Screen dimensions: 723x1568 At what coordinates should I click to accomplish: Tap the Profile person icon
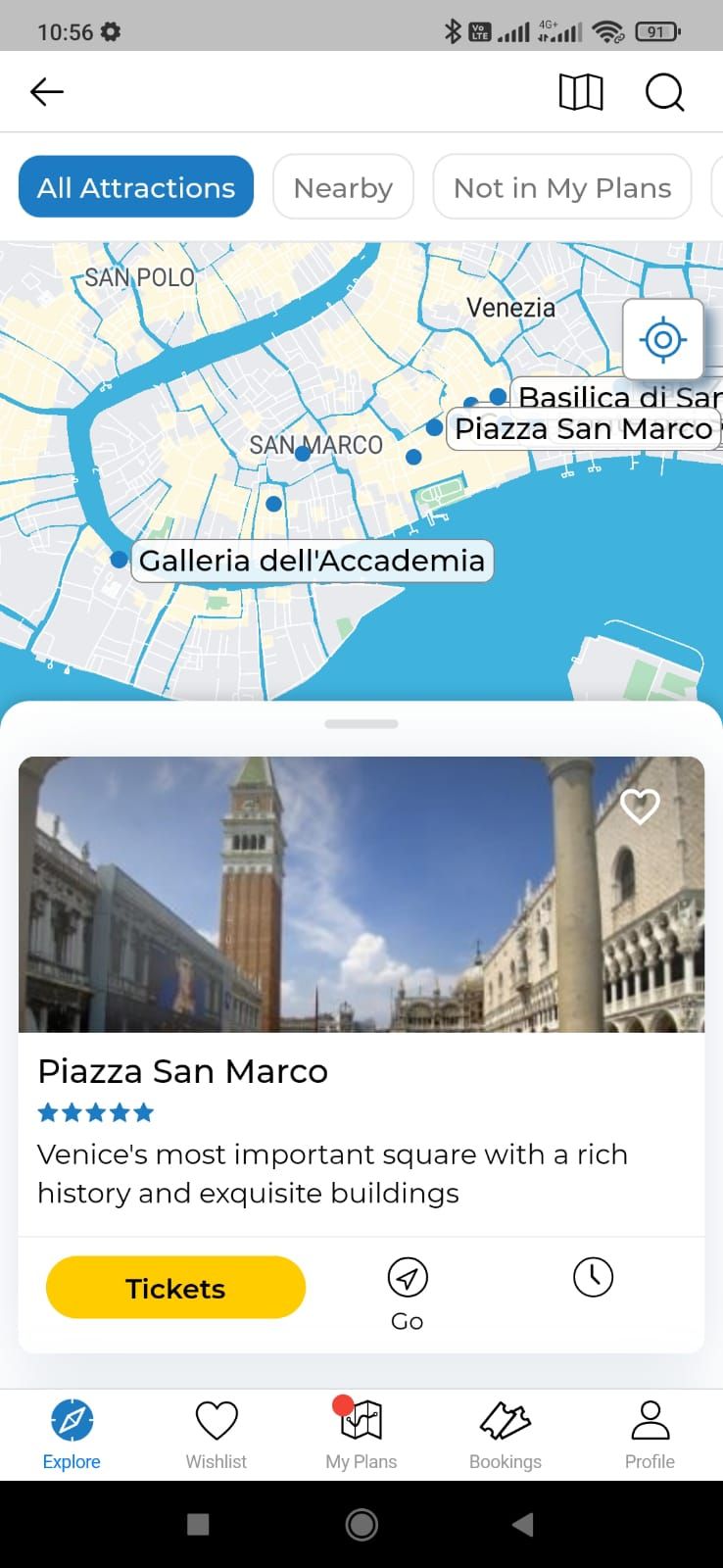point(650,1419)
